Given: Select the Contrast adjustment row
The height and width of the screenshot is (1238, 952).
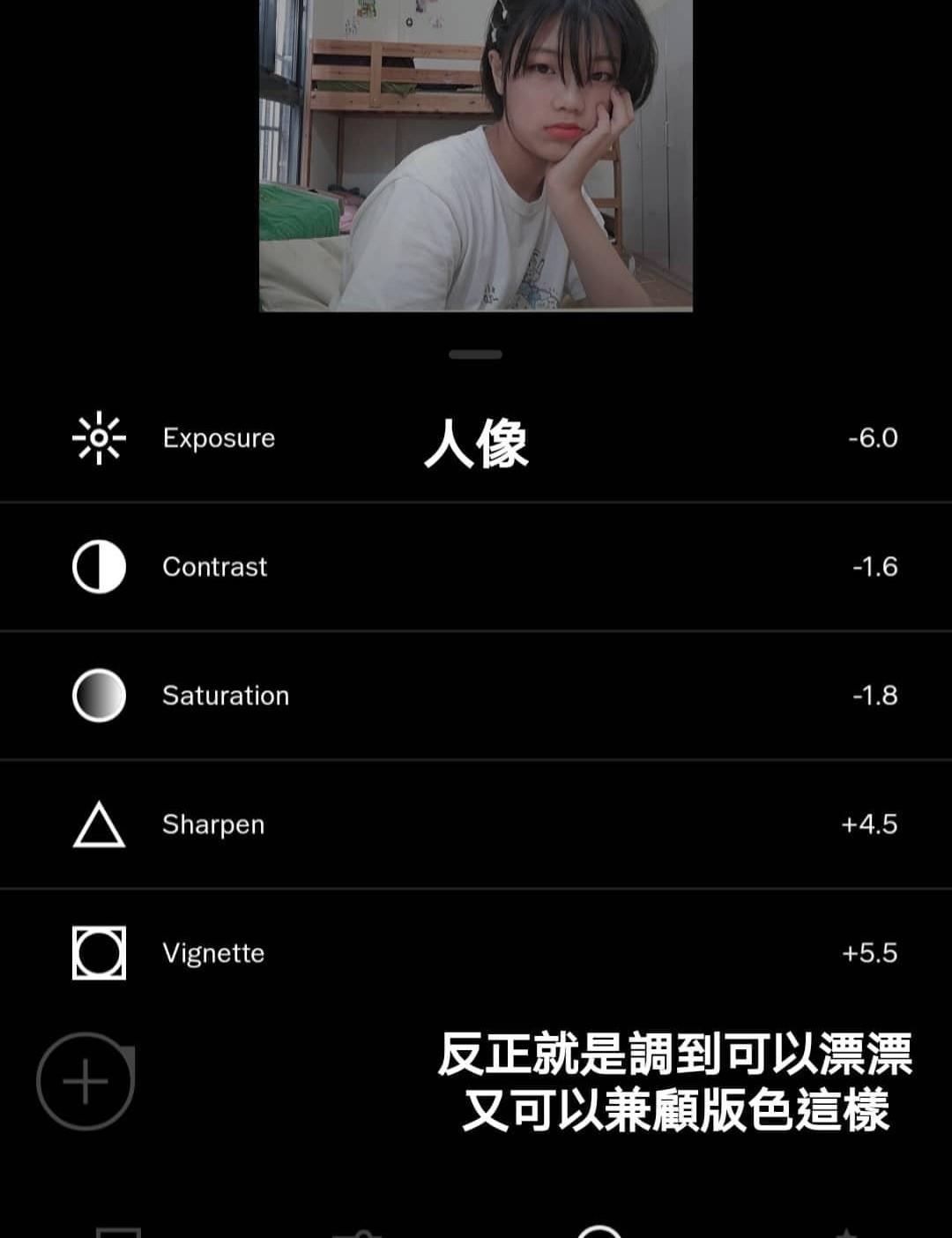Looking at the screenshot, I should point(214,567).
